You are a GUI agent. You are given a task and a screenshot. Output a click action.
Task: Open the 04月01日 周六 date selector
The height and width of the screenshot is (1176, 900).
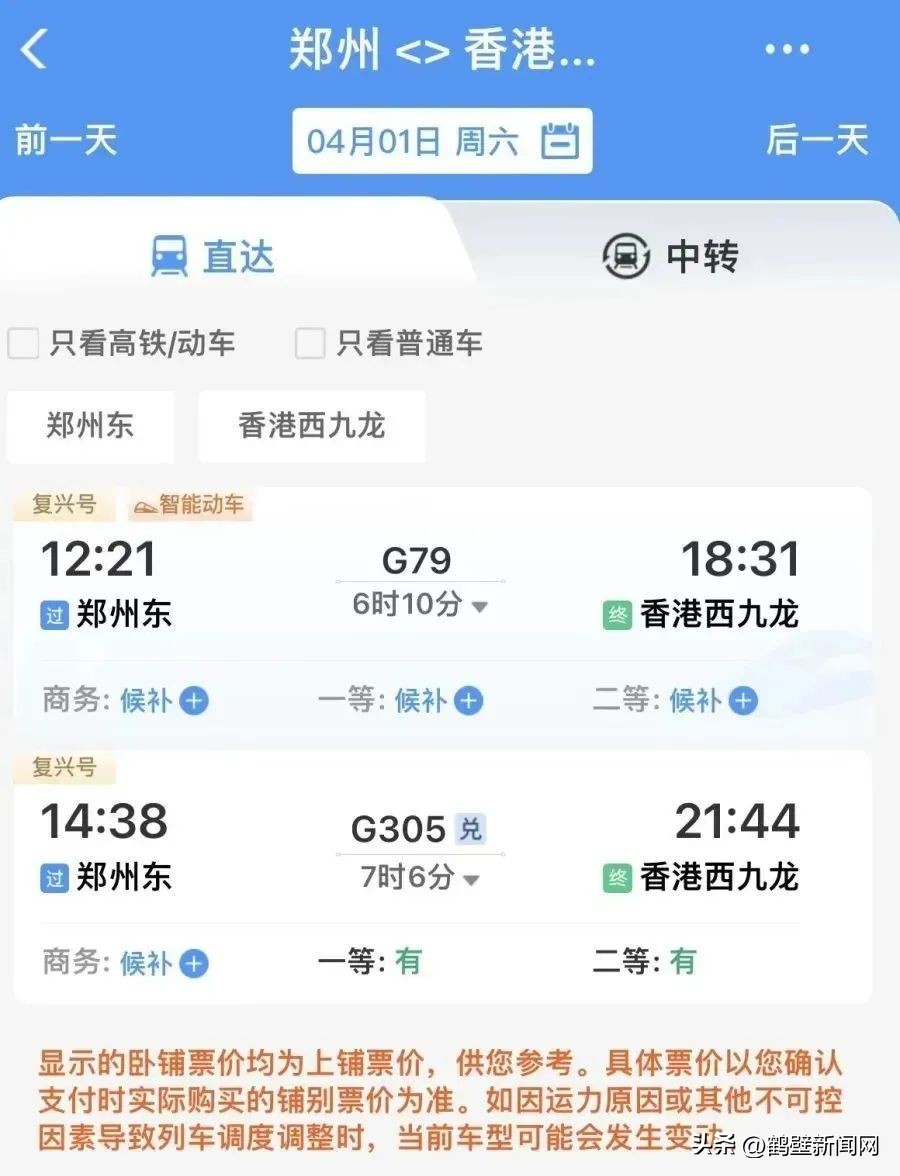coord(420,140)
